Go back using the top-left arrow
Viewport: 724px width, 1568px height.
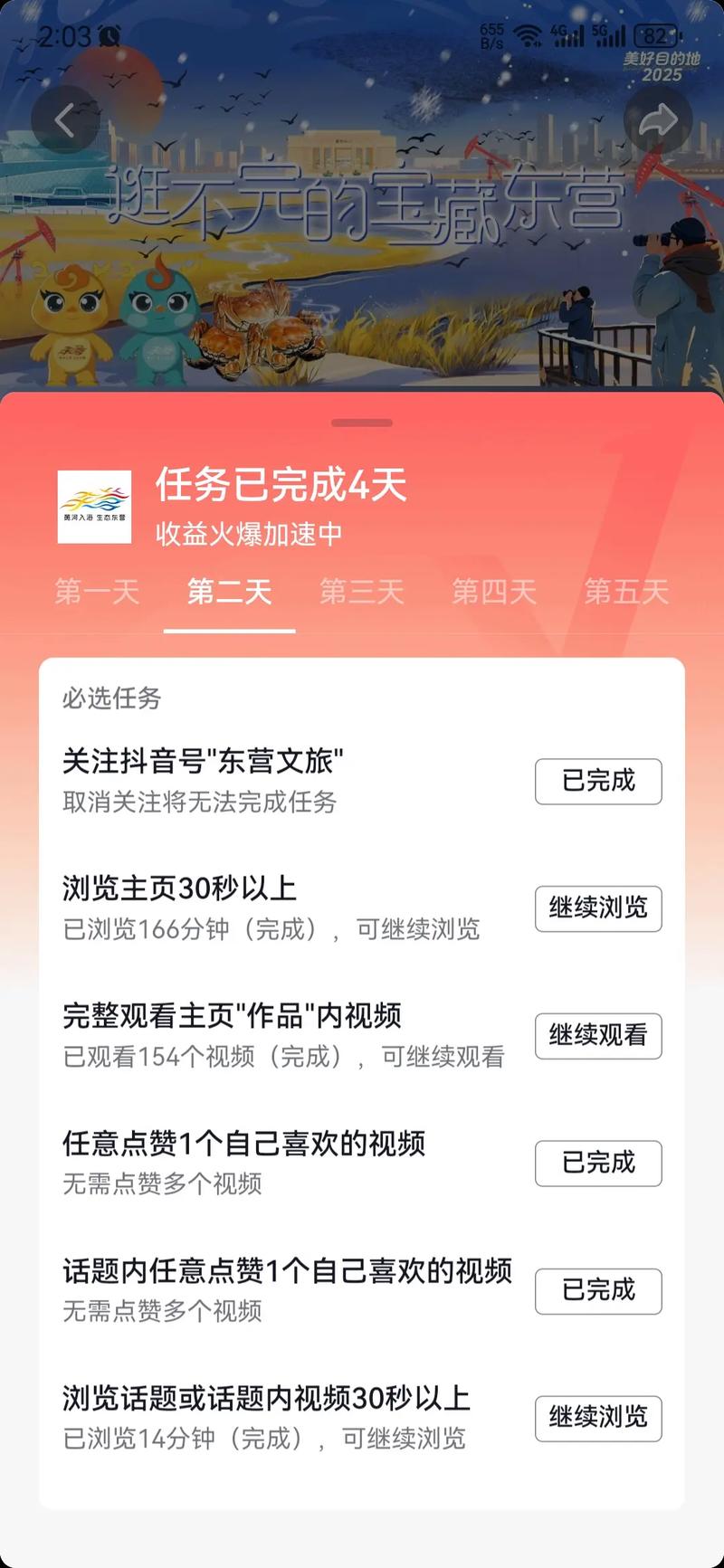(x=65, y=119)
